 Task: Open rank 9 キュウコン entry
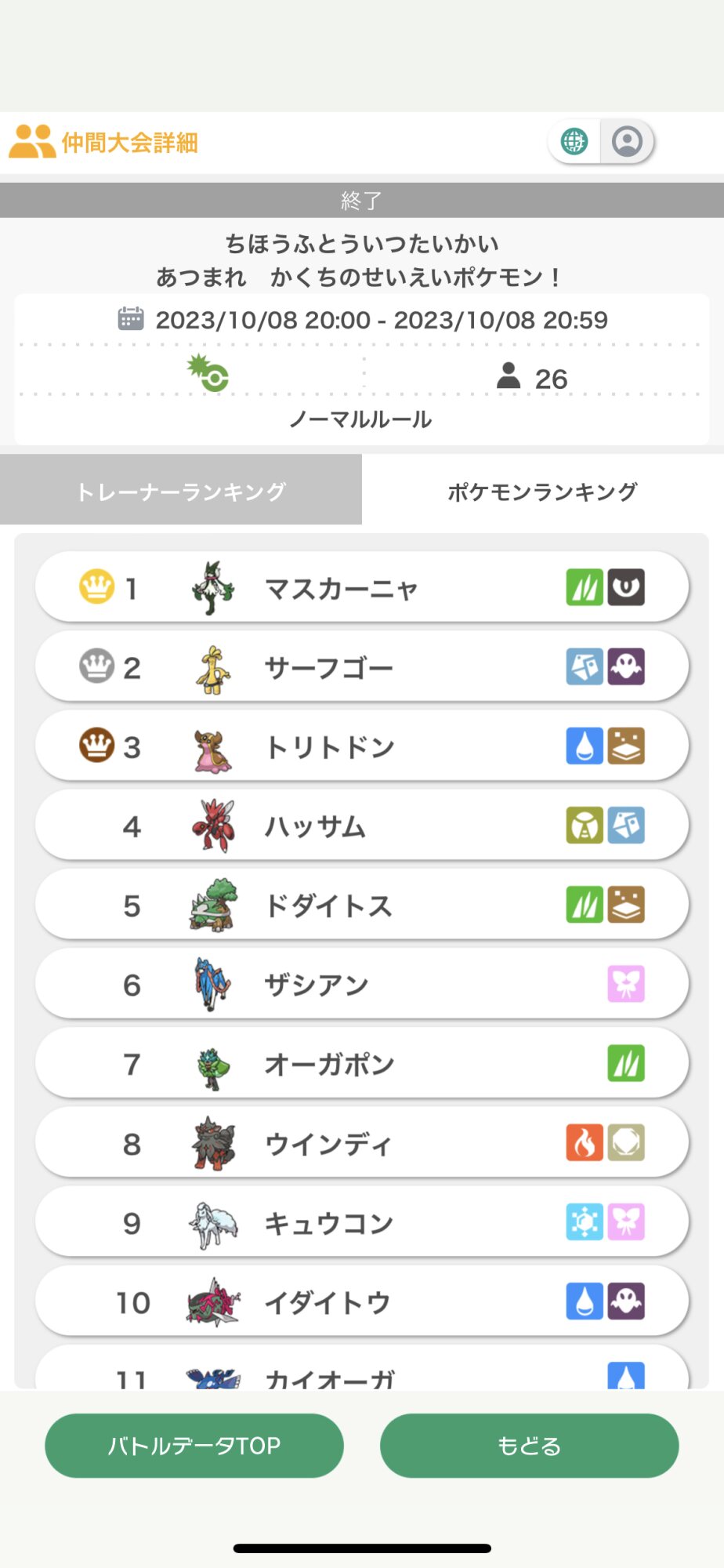tap(361, 1223)
